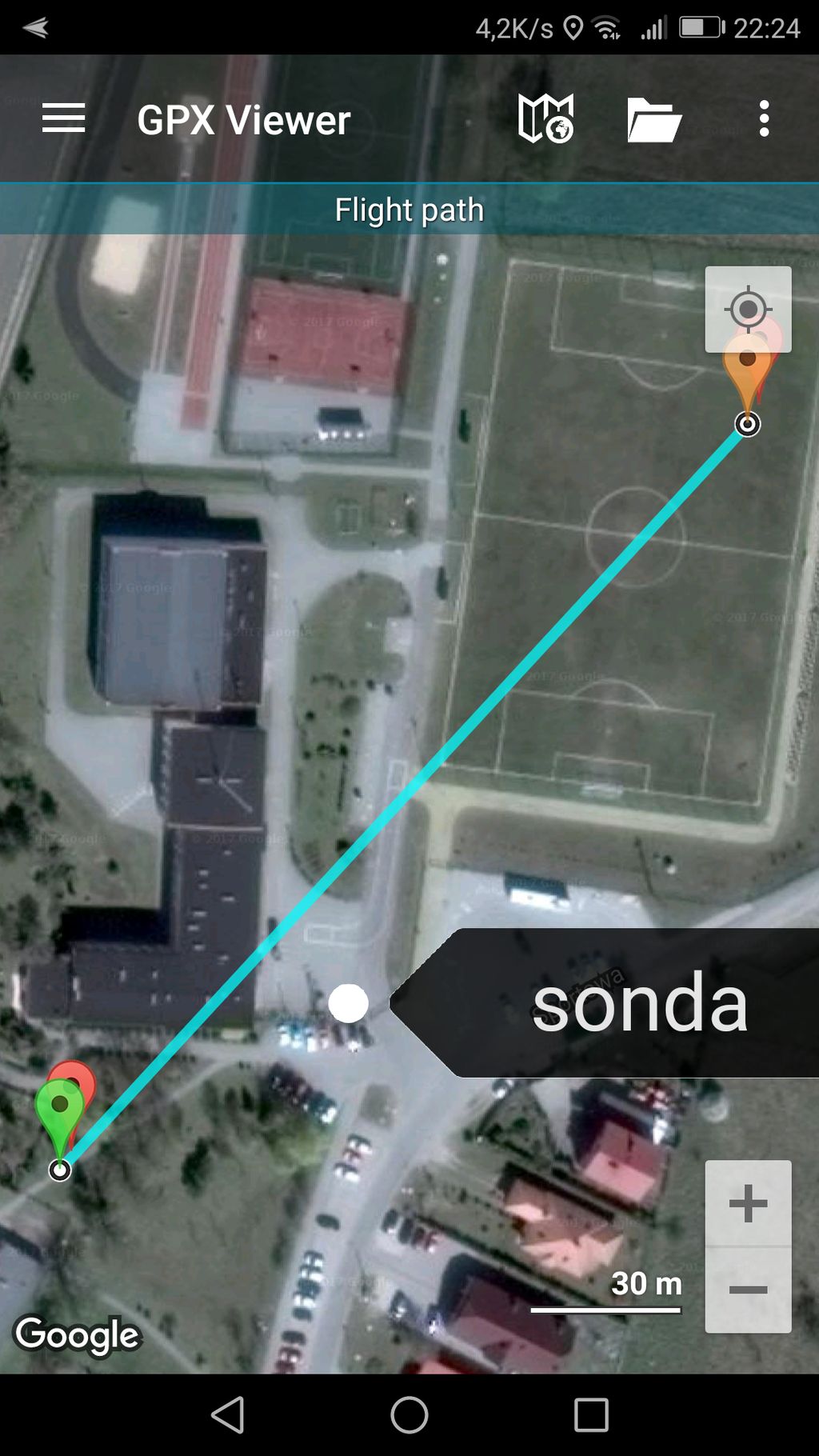Image resolution: width=819 pixels, height=1456 pixels.
Task: Tap the Flight path track title bar
Action: click(409, 210)
